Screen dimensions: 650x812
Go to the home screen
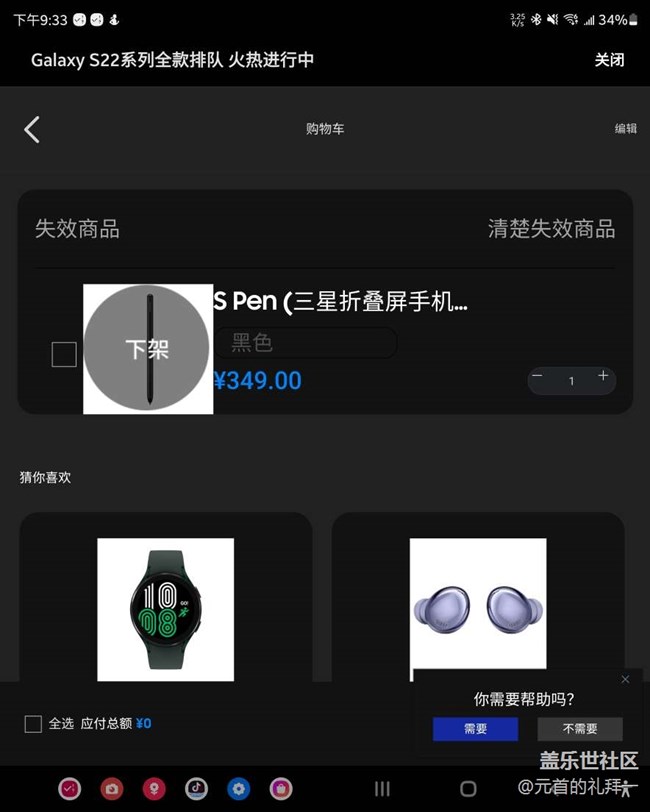tap(468, 788)
